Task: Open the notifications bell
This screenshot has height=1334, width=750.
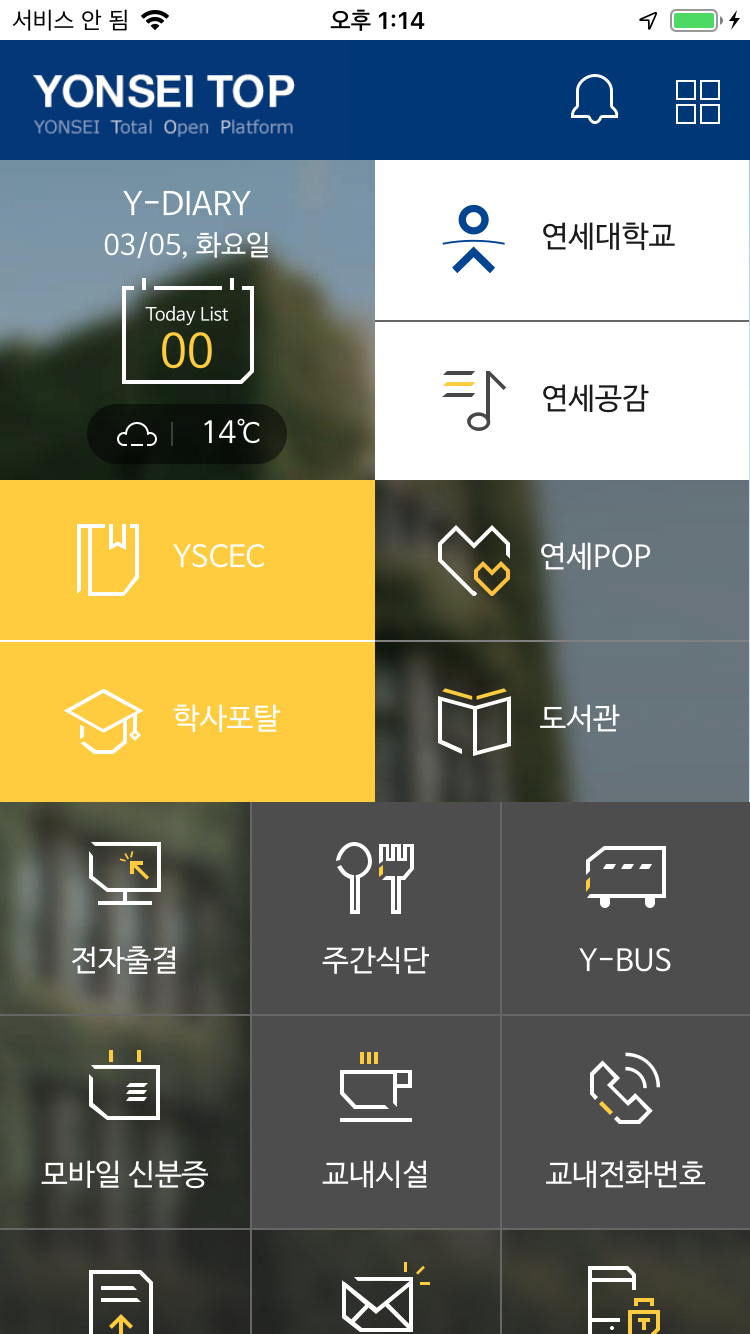Action: pyautogui.click(x=594, y=101)
